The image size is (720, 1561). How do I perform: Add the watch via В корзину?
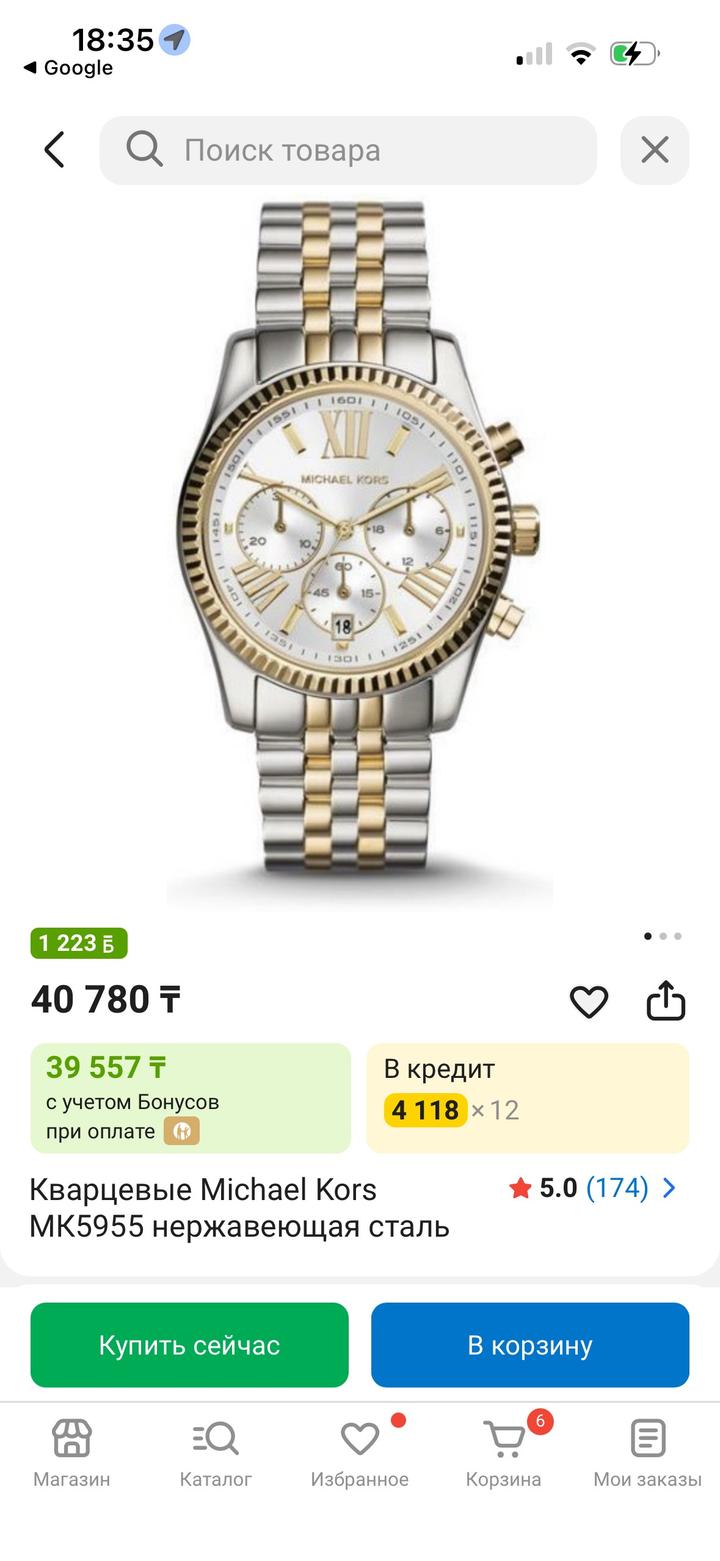(x=530, y=1345)
